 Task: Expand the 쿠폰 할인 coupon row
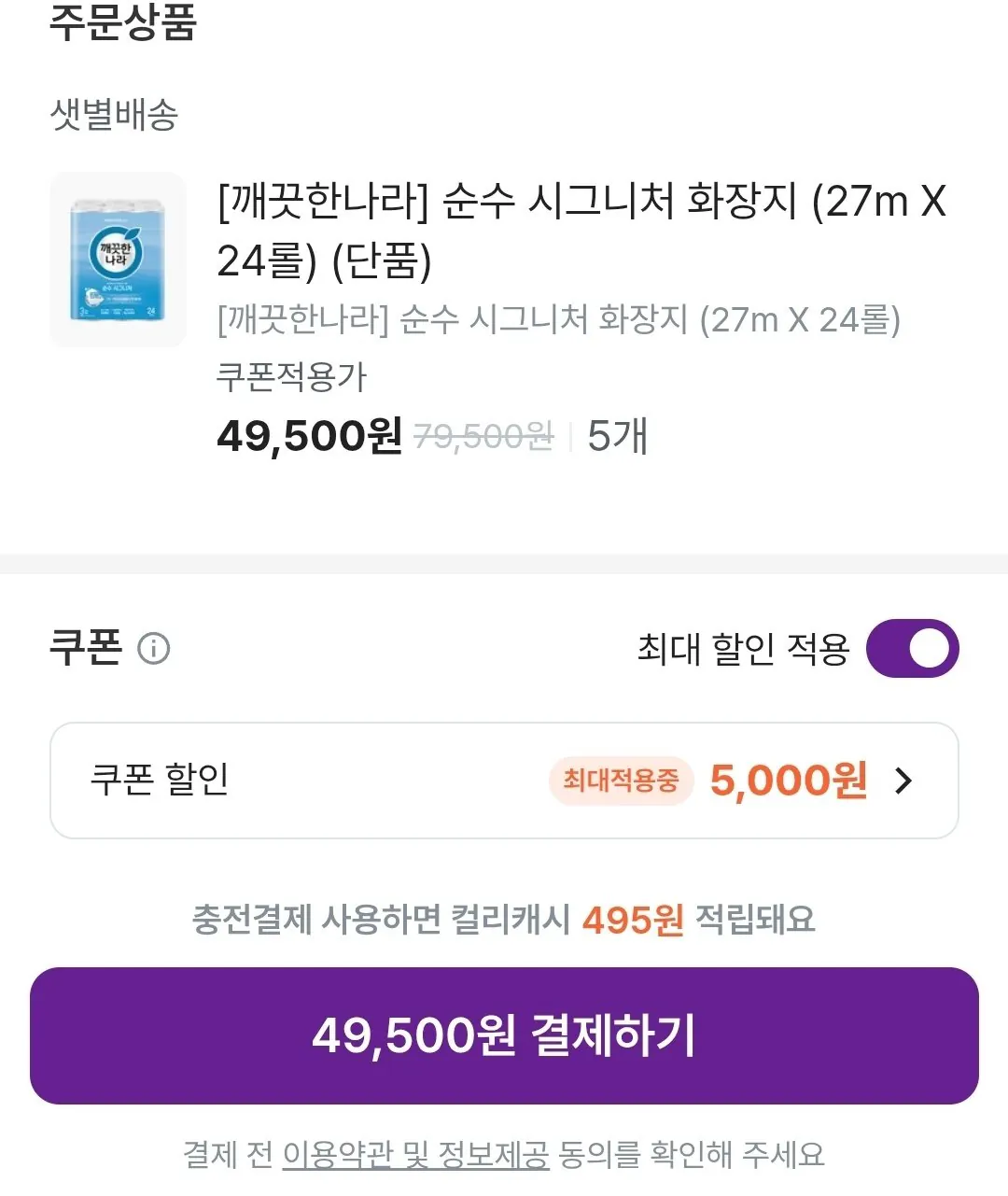click(504, 781)
